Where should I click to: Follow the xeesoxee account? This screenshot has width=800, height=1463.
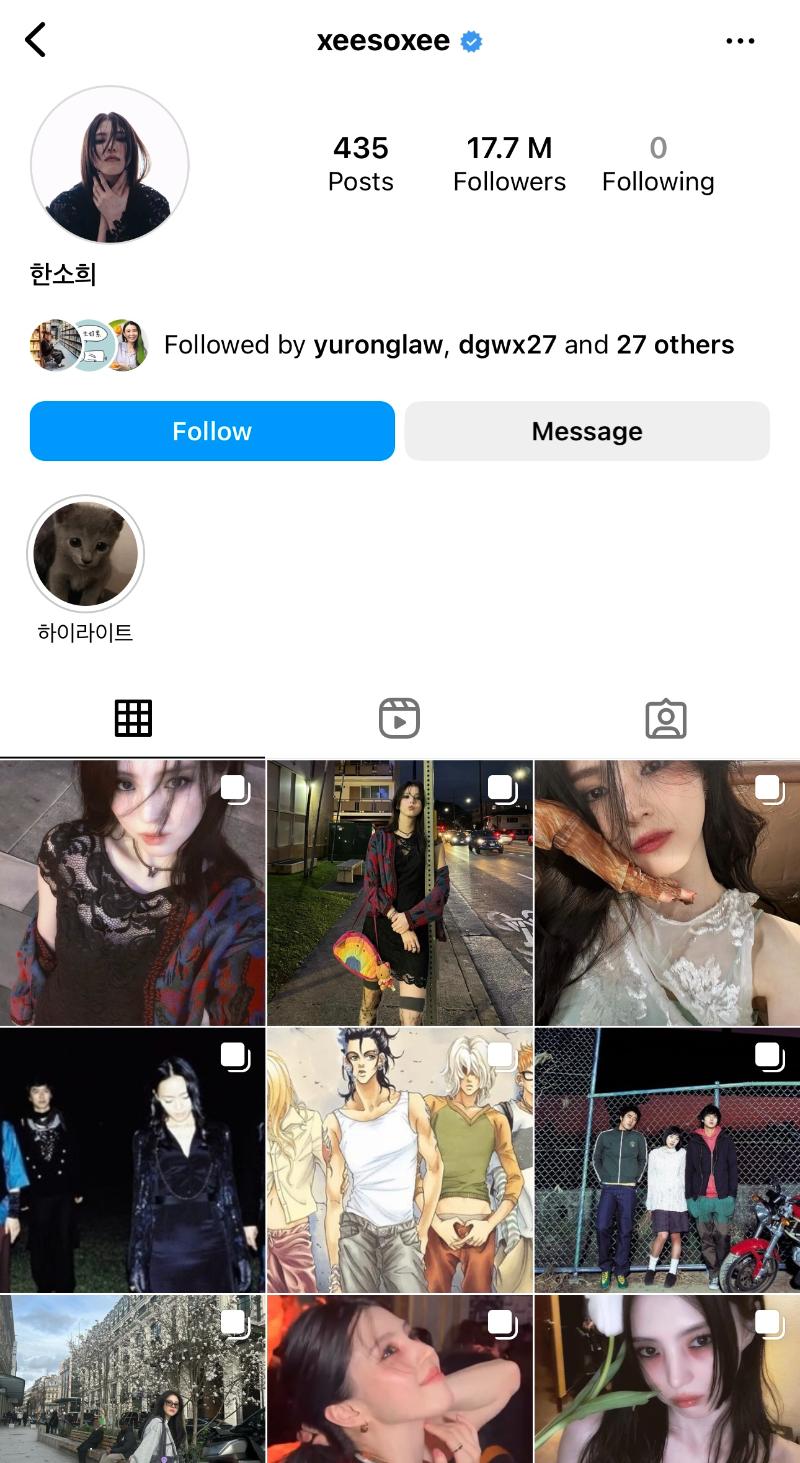[212, 431]
